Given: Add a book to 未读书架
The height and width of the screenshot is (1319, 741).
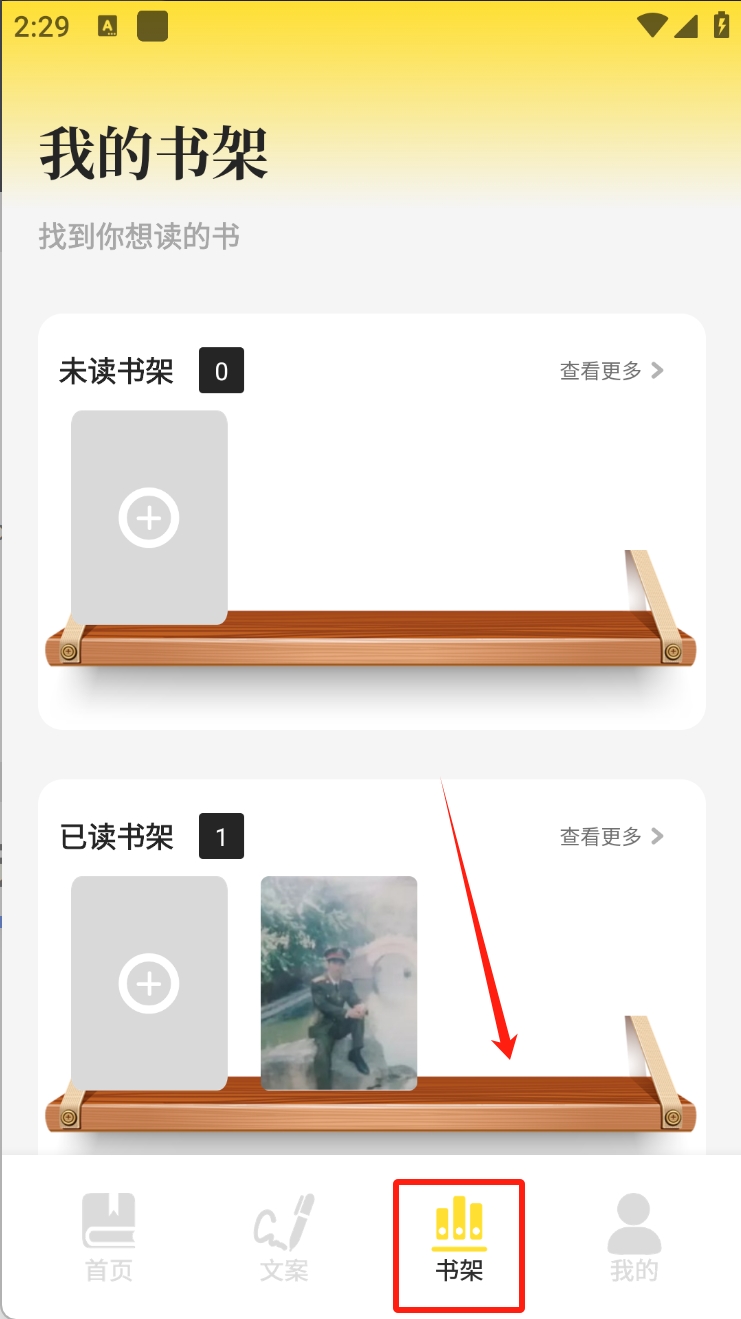Looking at the screenshot, I should tap(149, 518).
